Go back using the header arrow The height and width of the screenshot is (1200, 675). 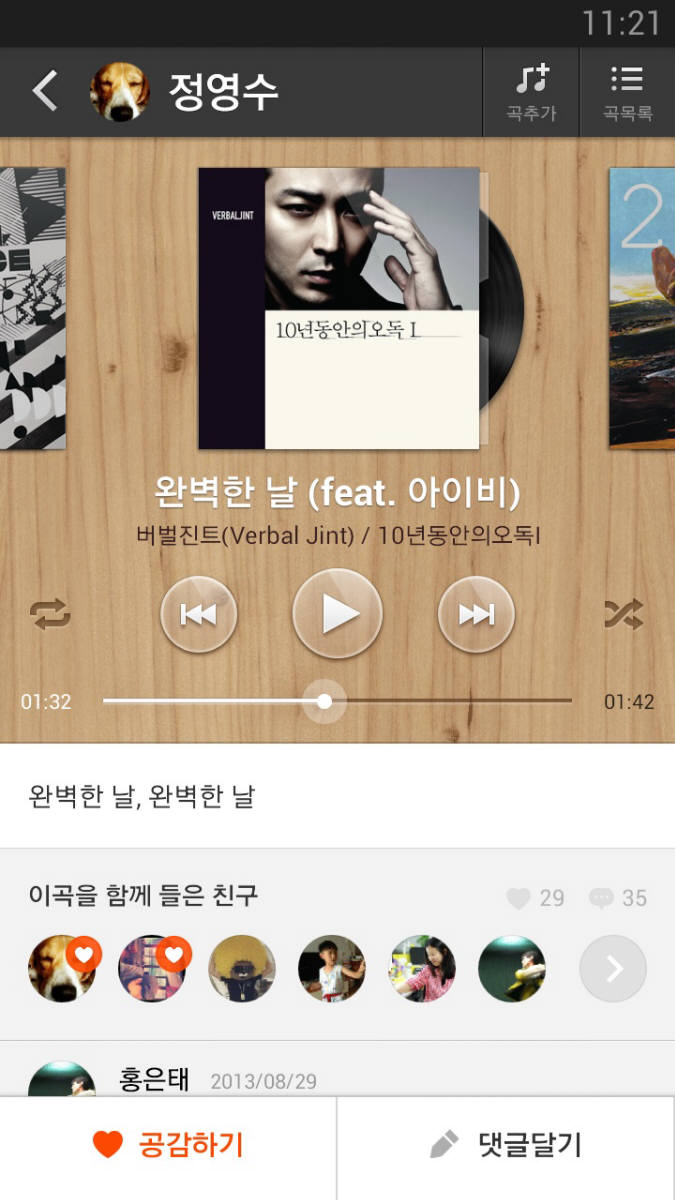click(x=45, y=92)
